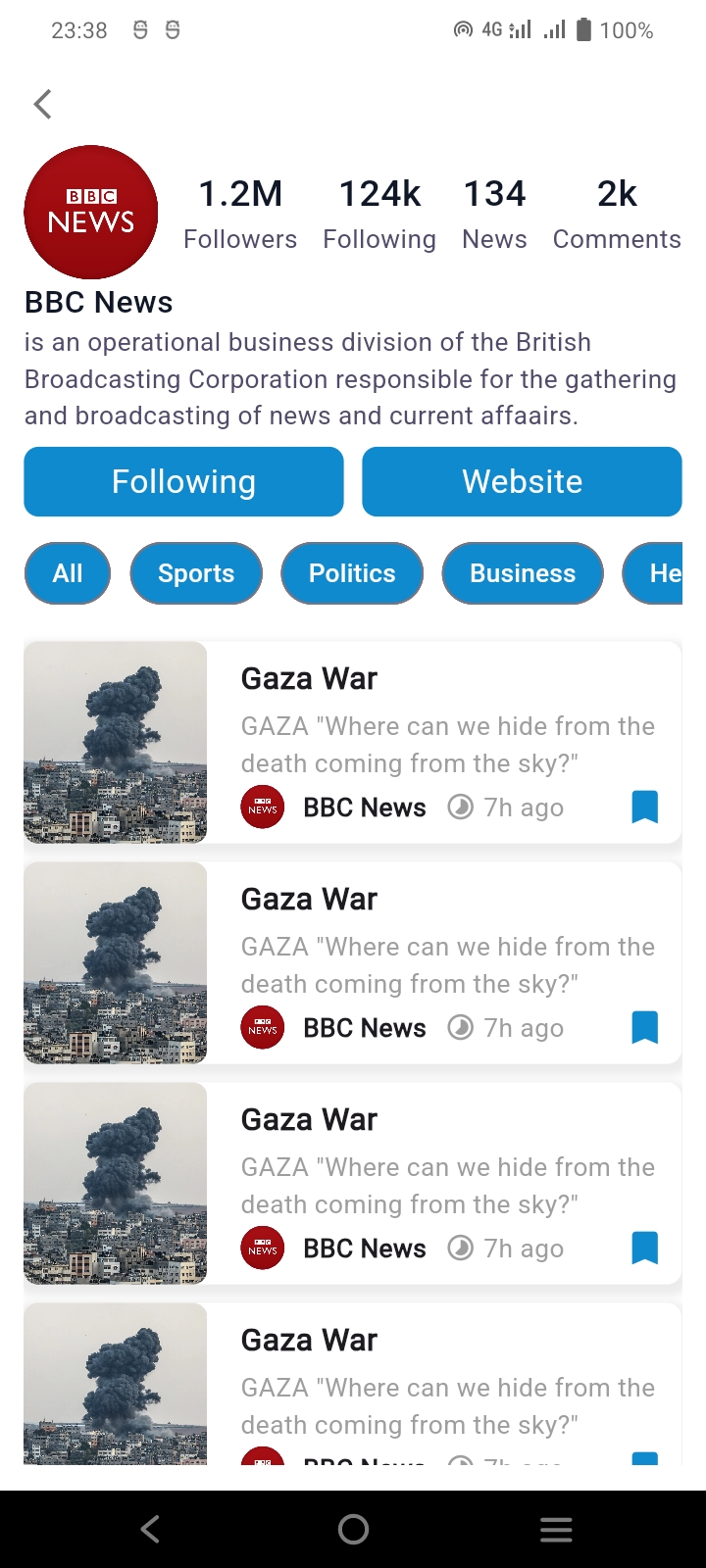Open the first article's smoke thumbnail image
The image size is (706, 1568).
point(115,742)
